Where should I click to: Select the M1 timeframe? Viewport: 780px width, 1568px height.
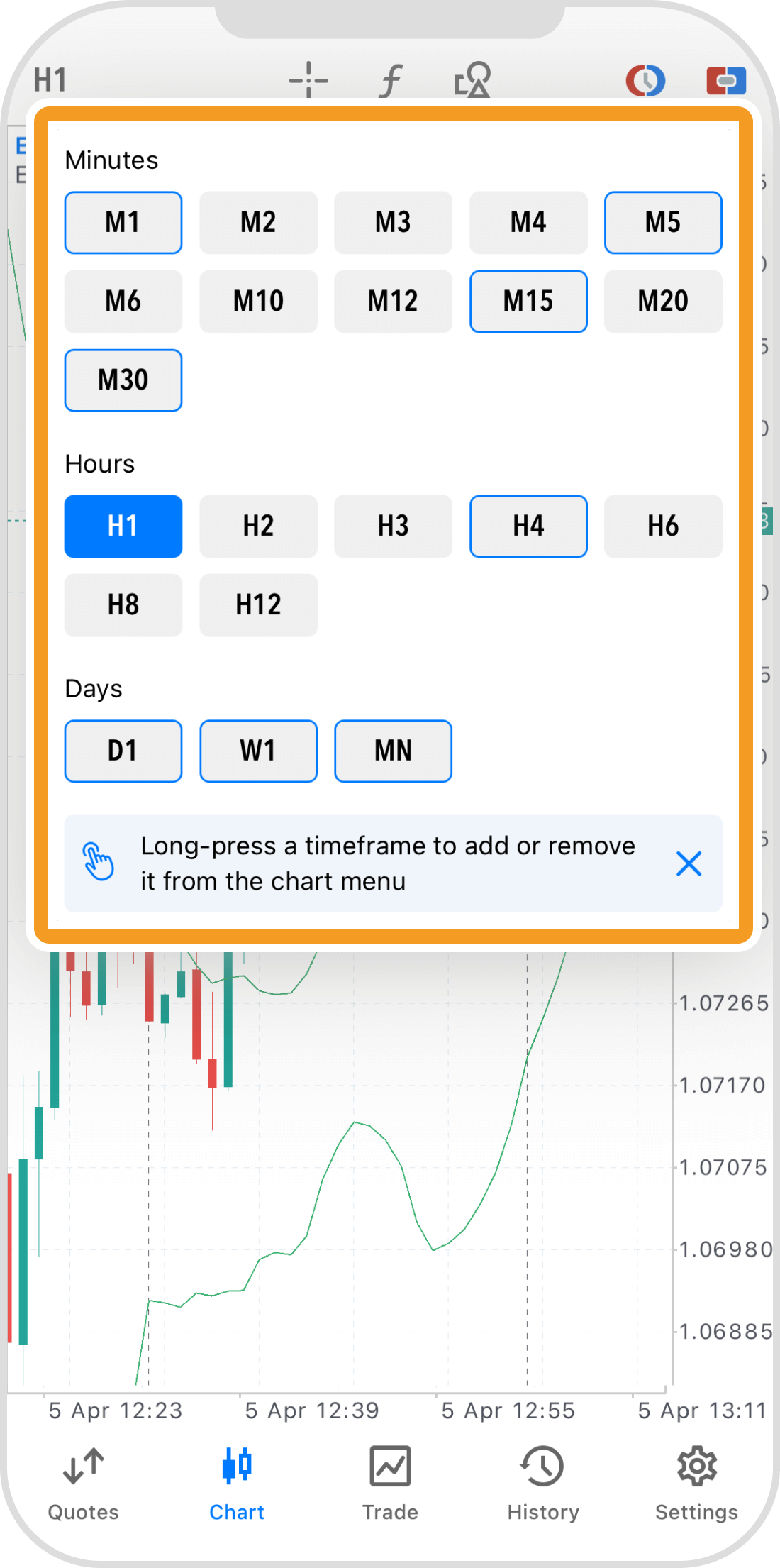[x=123, y=223]
